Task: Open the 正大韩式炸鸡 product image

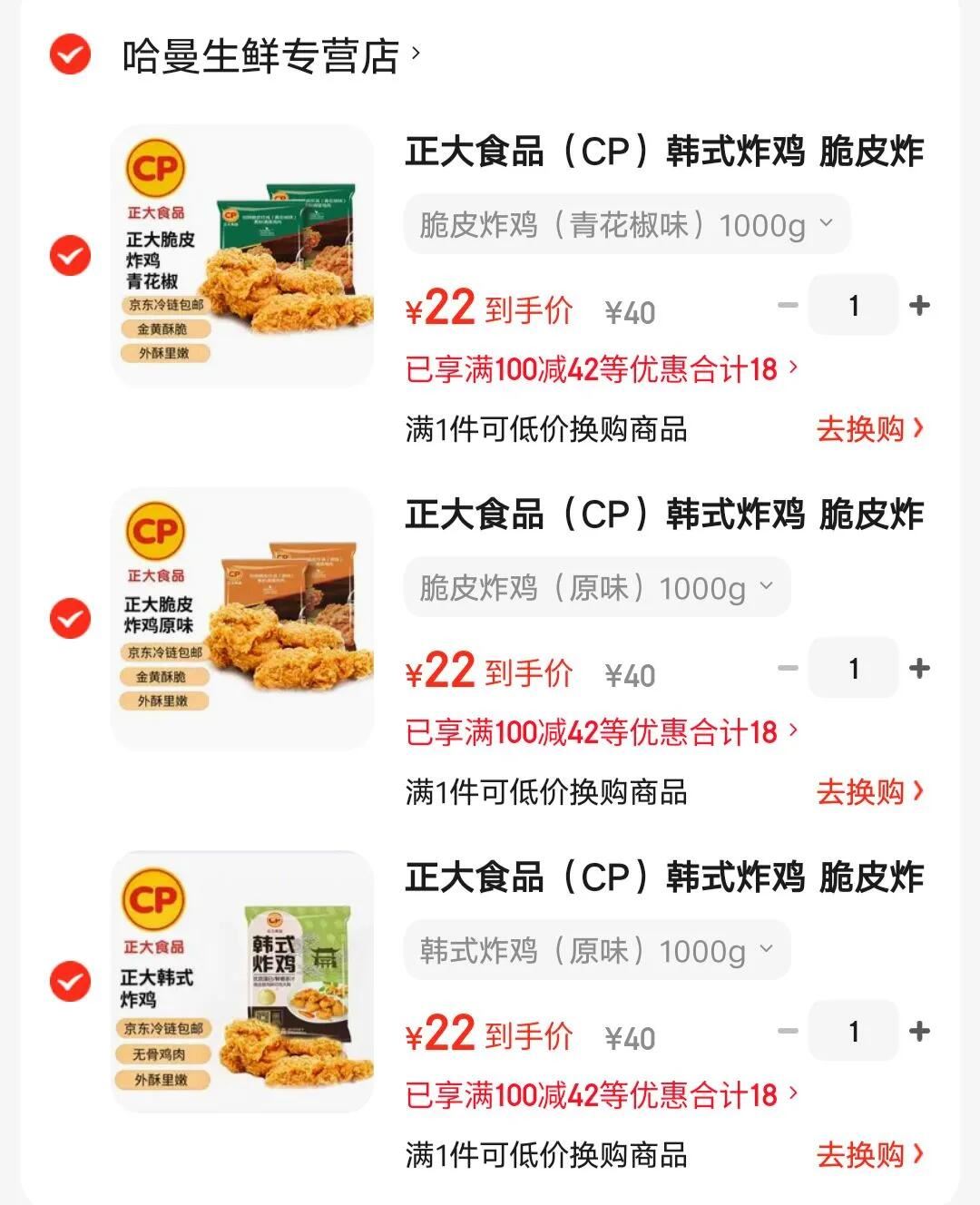Action: [242, 982]
